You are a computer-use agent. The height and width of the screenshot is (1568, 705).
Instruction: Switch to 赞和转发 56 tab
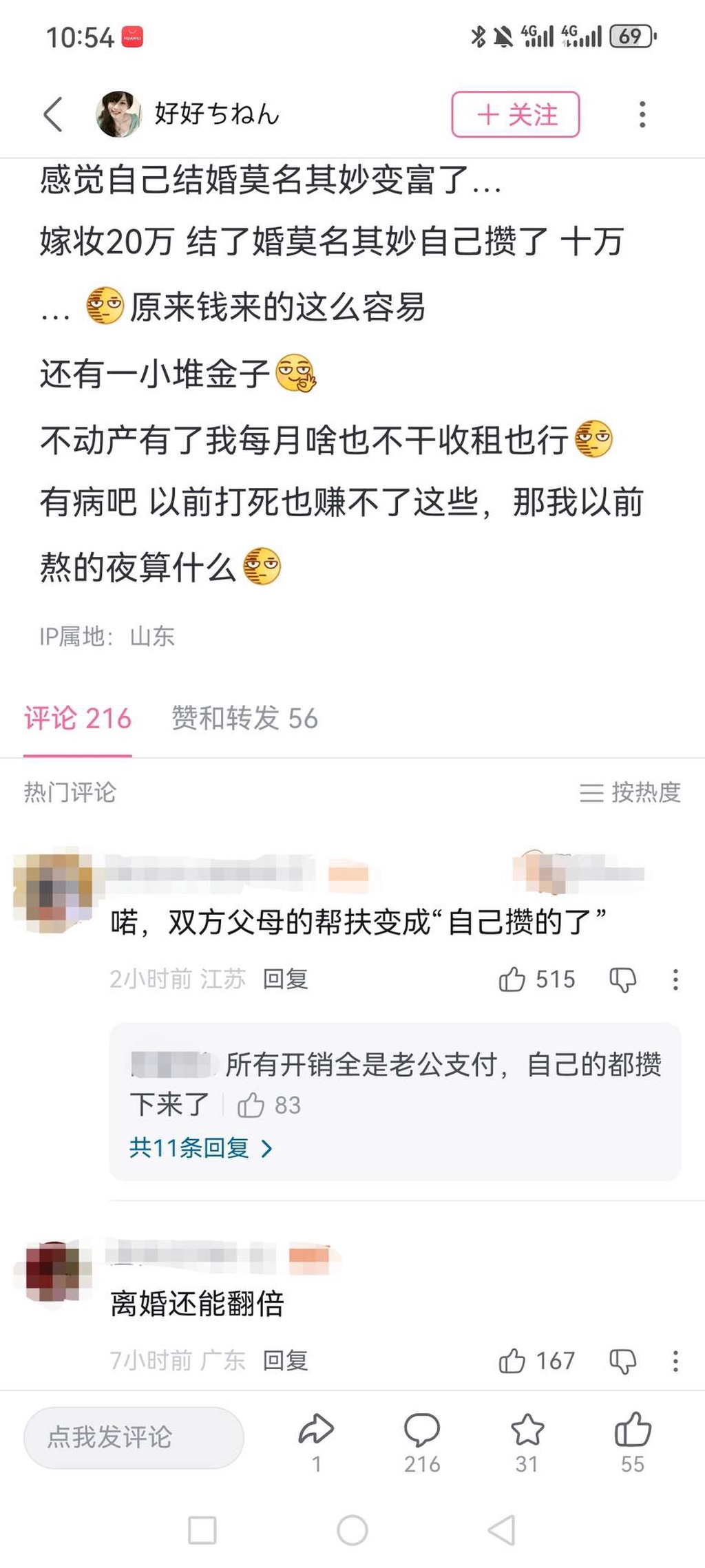(x=244, y=719)
